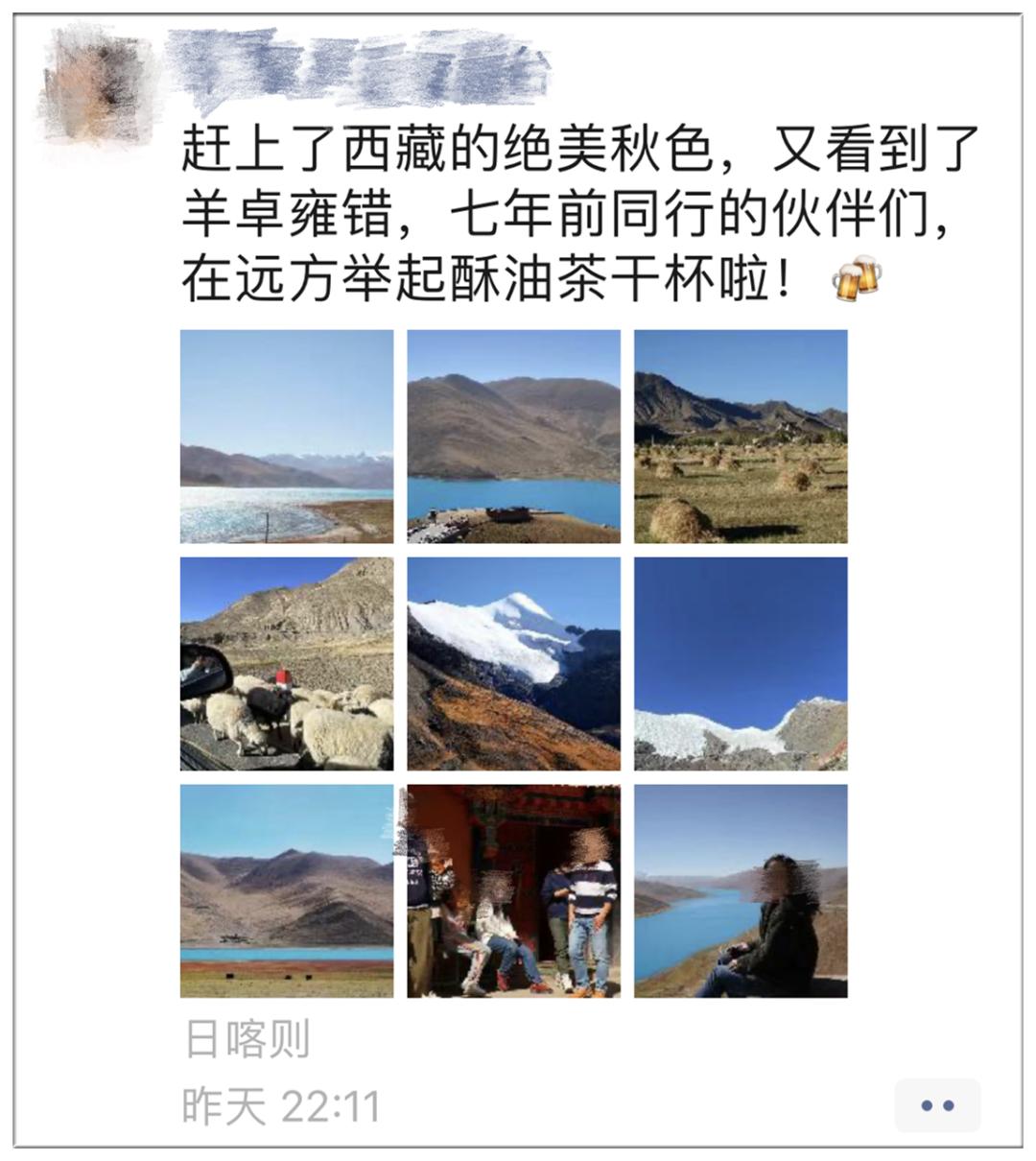The height and width of the screenshot is (1161, 1036).
Task: Open the sheep herd on road photo
Action: point(287,663)
